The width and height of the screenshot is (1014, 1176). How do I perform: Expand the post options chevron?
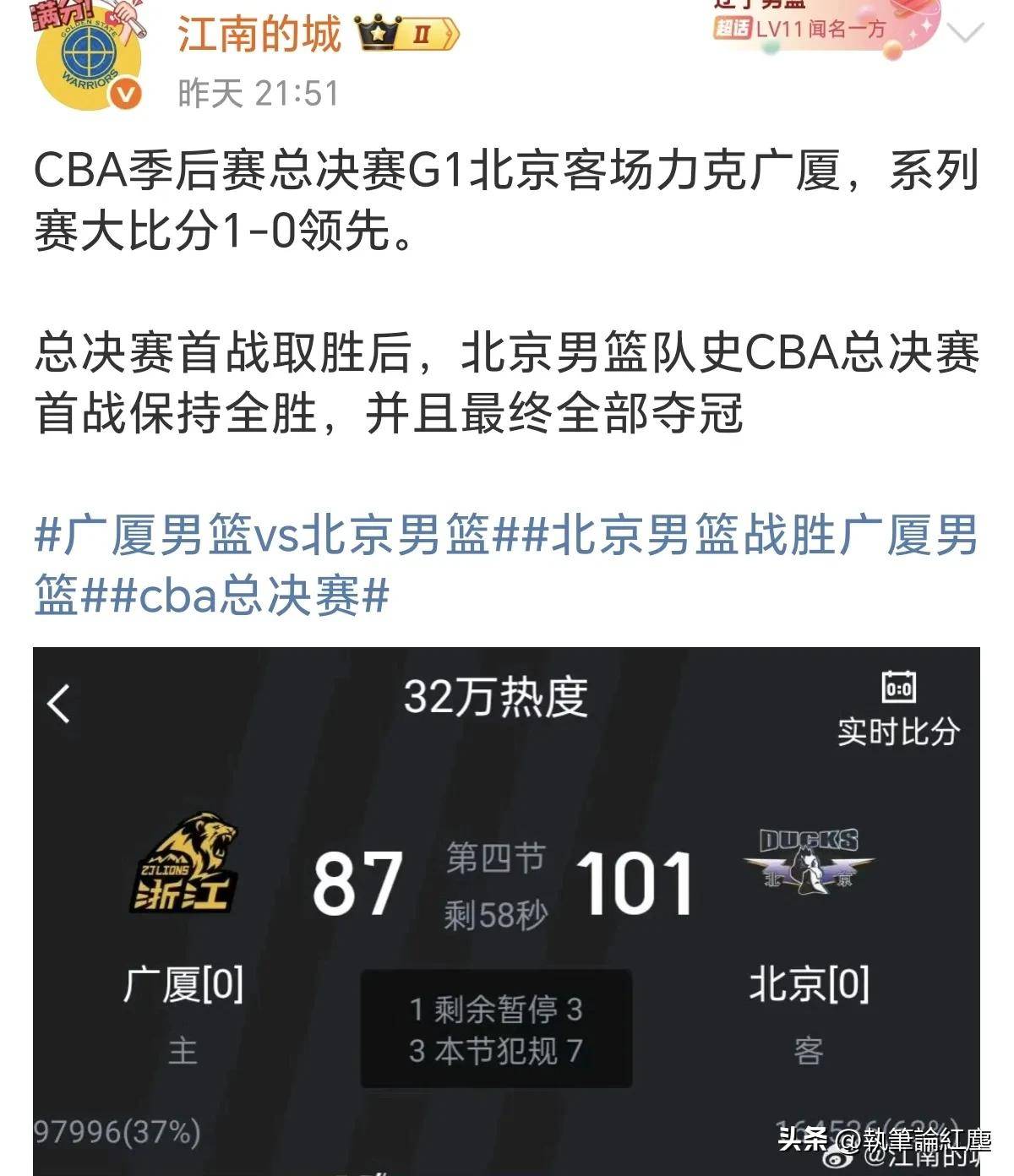click(967, 33)
